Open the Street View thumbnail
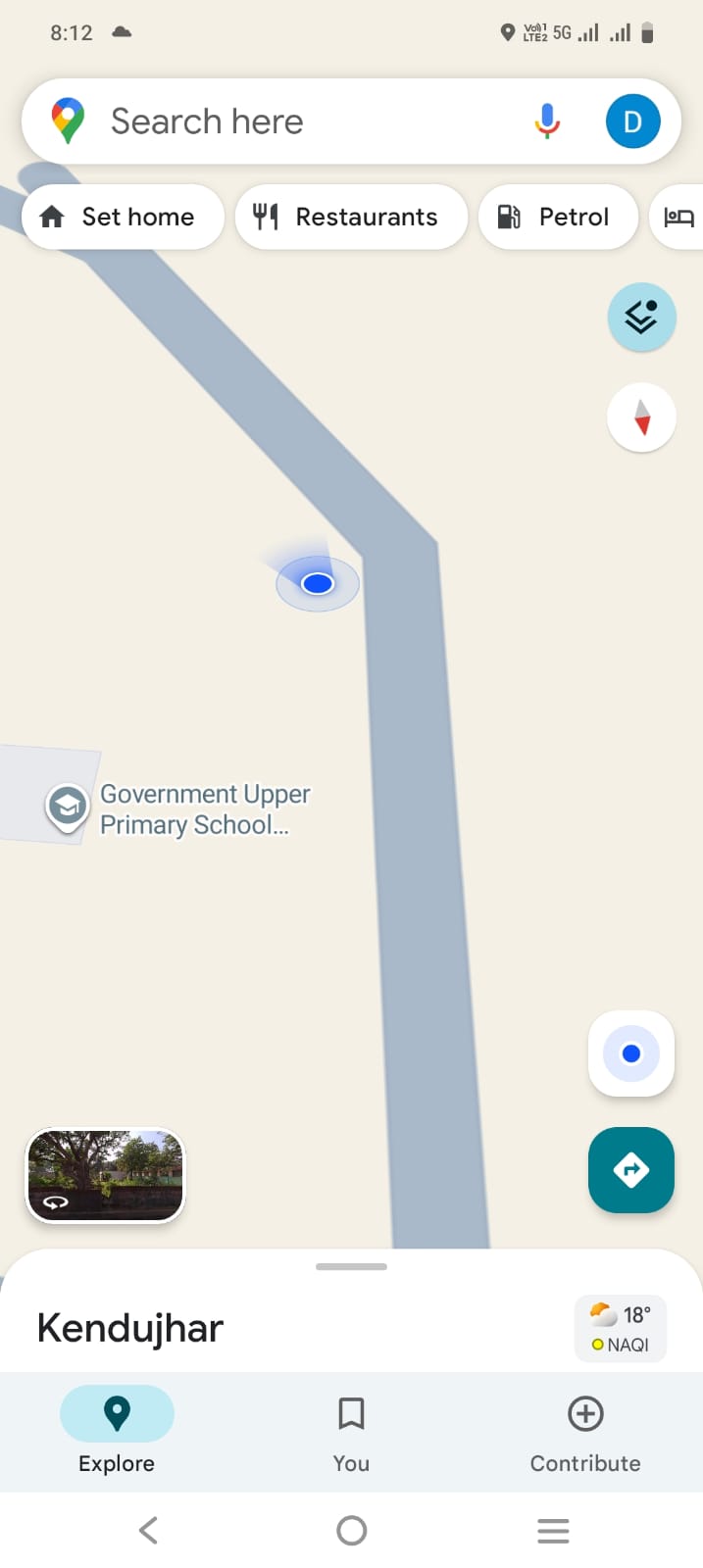Image resolution: width=703 pixels, height=1568 pixels. tap(105, 1174)
